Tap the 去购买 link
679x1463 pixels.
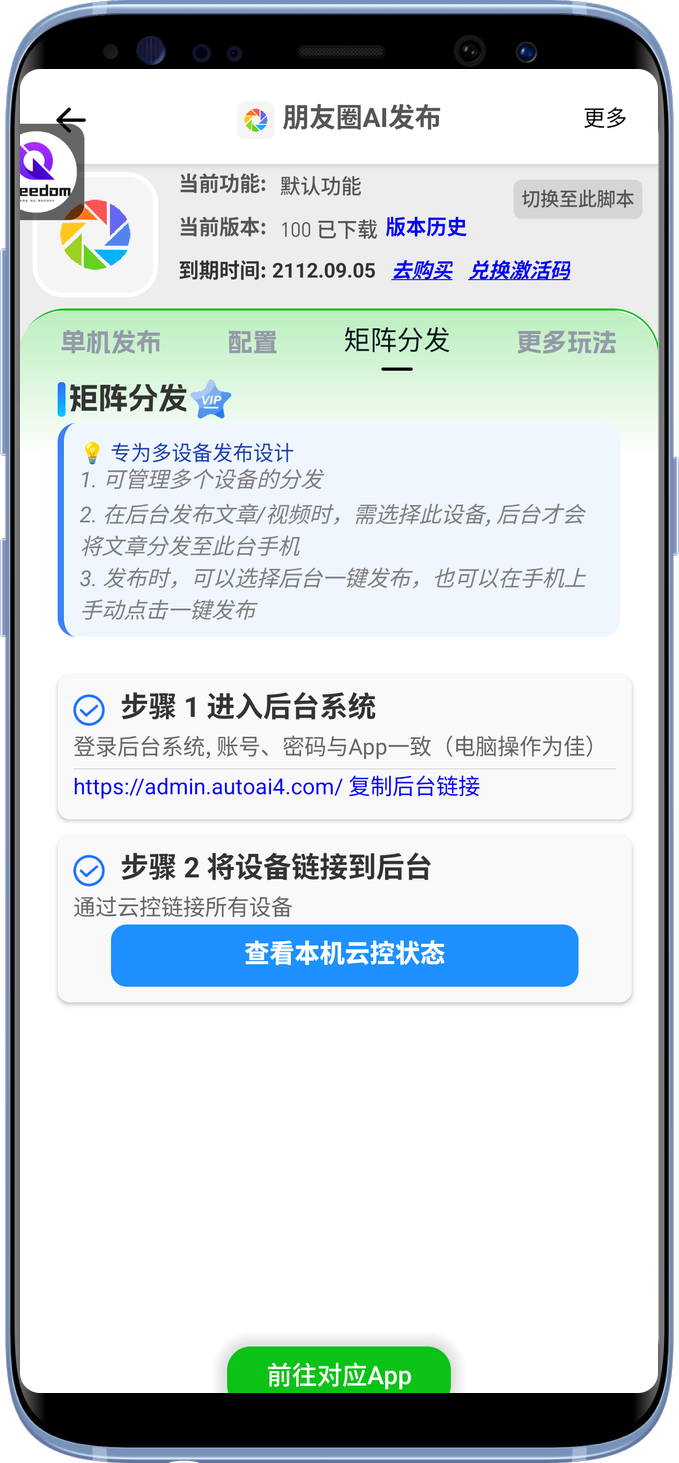[x=422, y=270]
